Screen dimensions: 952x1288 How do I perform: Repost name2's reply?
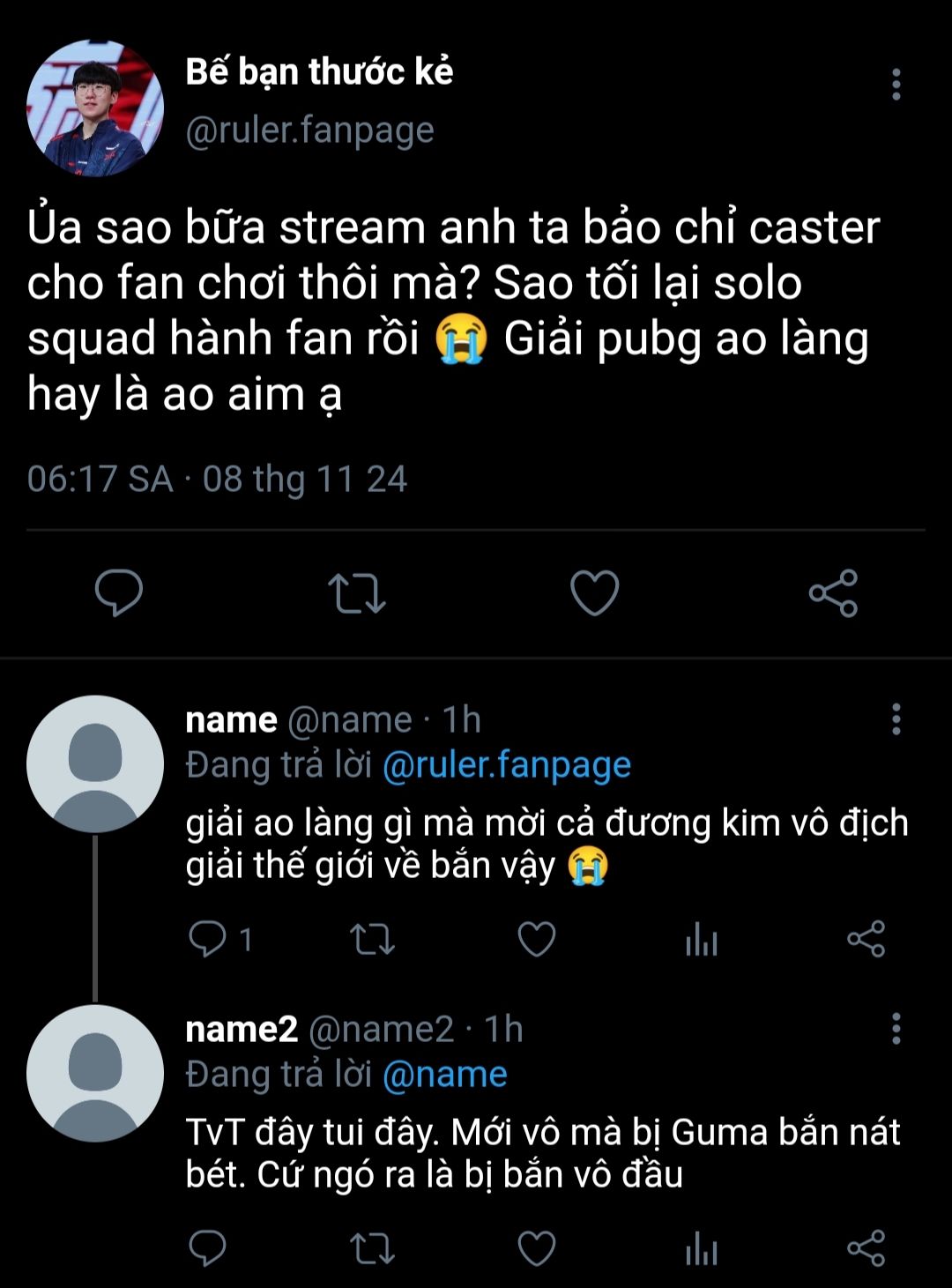tap(372, 1249)
